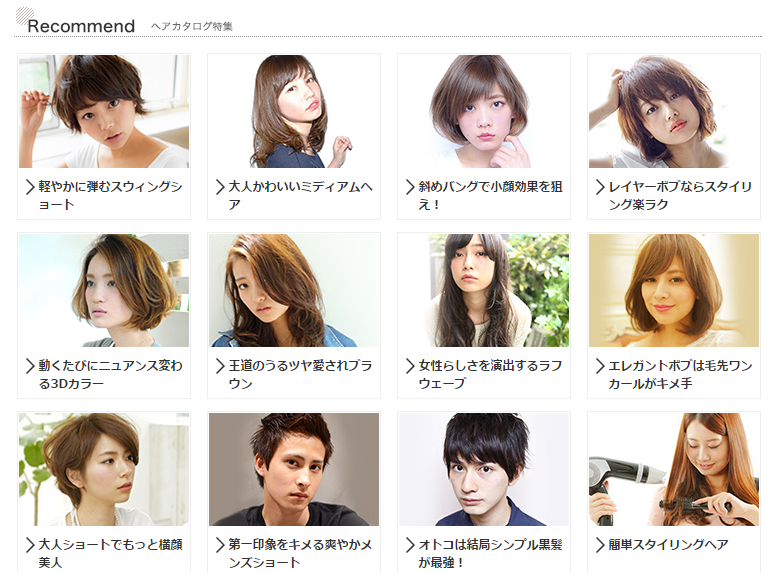This screenshot has width=773, height=573.
Task: Open レイヤーボブならスタイリング楽ラク card
Action: point(674,136)
